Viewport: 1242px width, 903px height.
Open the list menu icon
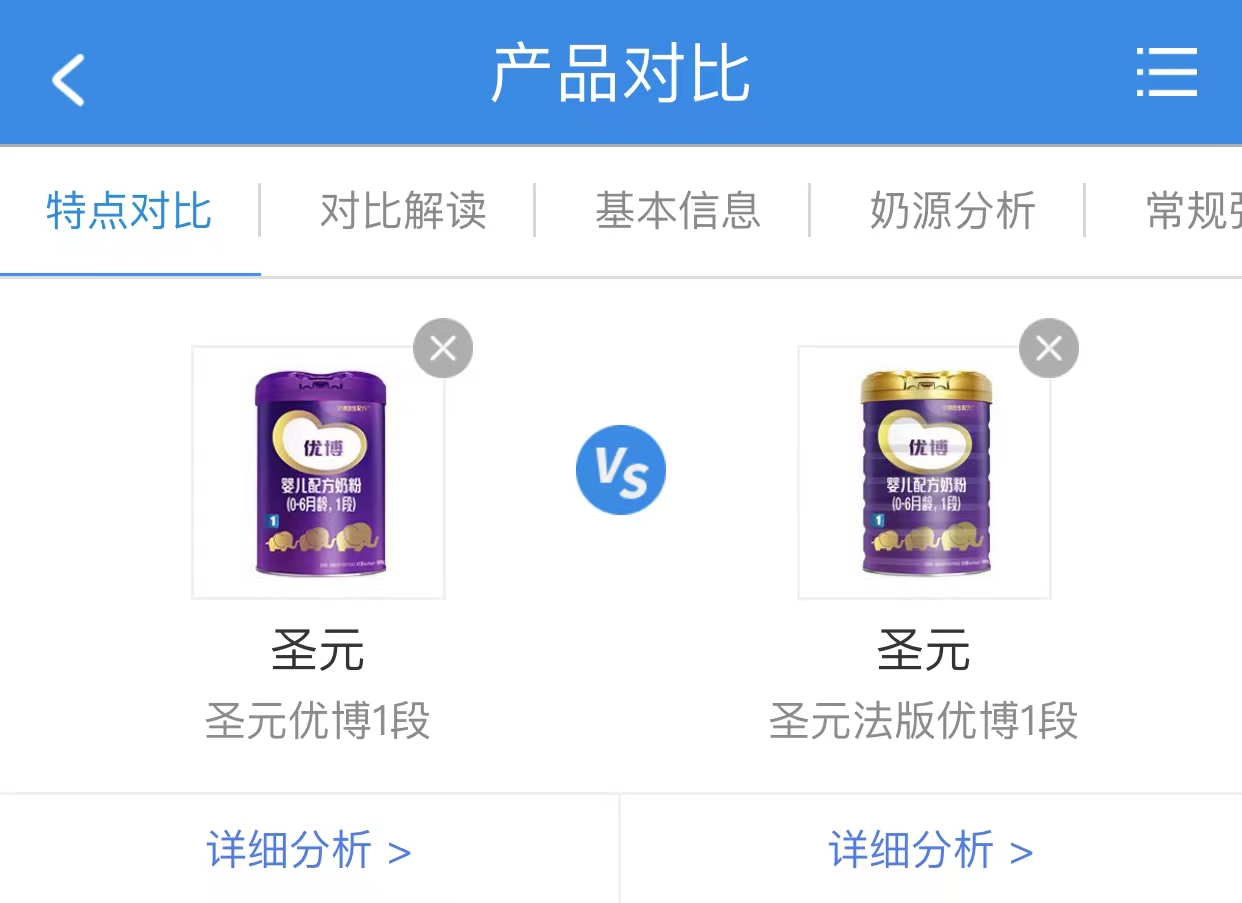click(x=1166, y=73)
